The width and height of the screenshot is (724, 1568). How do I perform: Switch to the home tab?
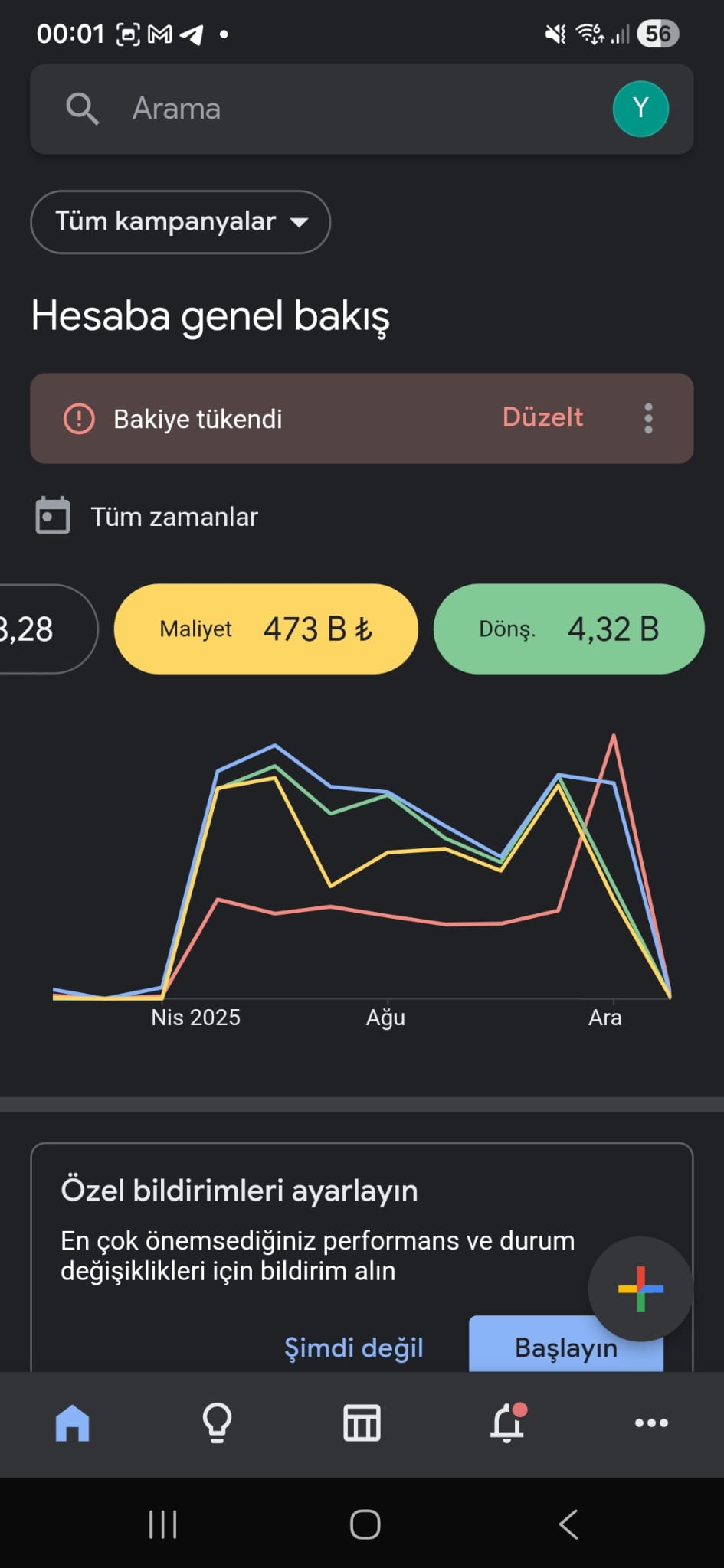pyautogui.click(x=72, y=1423)
